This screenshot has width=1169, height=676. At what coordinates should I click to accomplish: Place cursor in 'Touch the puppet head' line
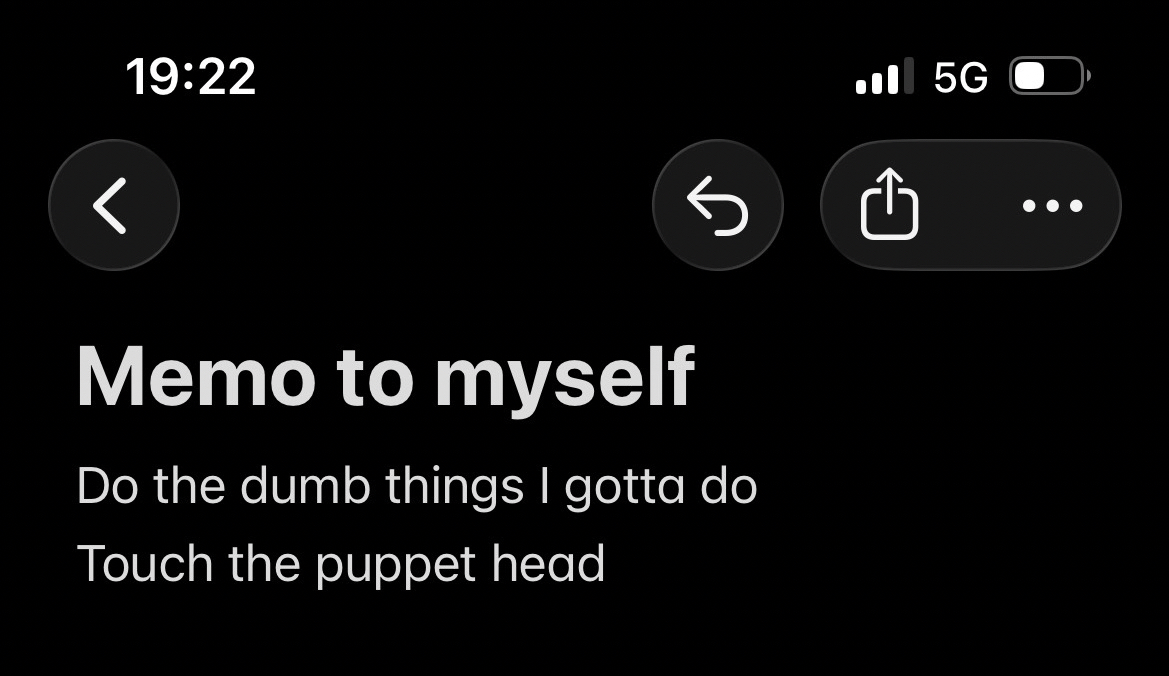pos(340,564)
